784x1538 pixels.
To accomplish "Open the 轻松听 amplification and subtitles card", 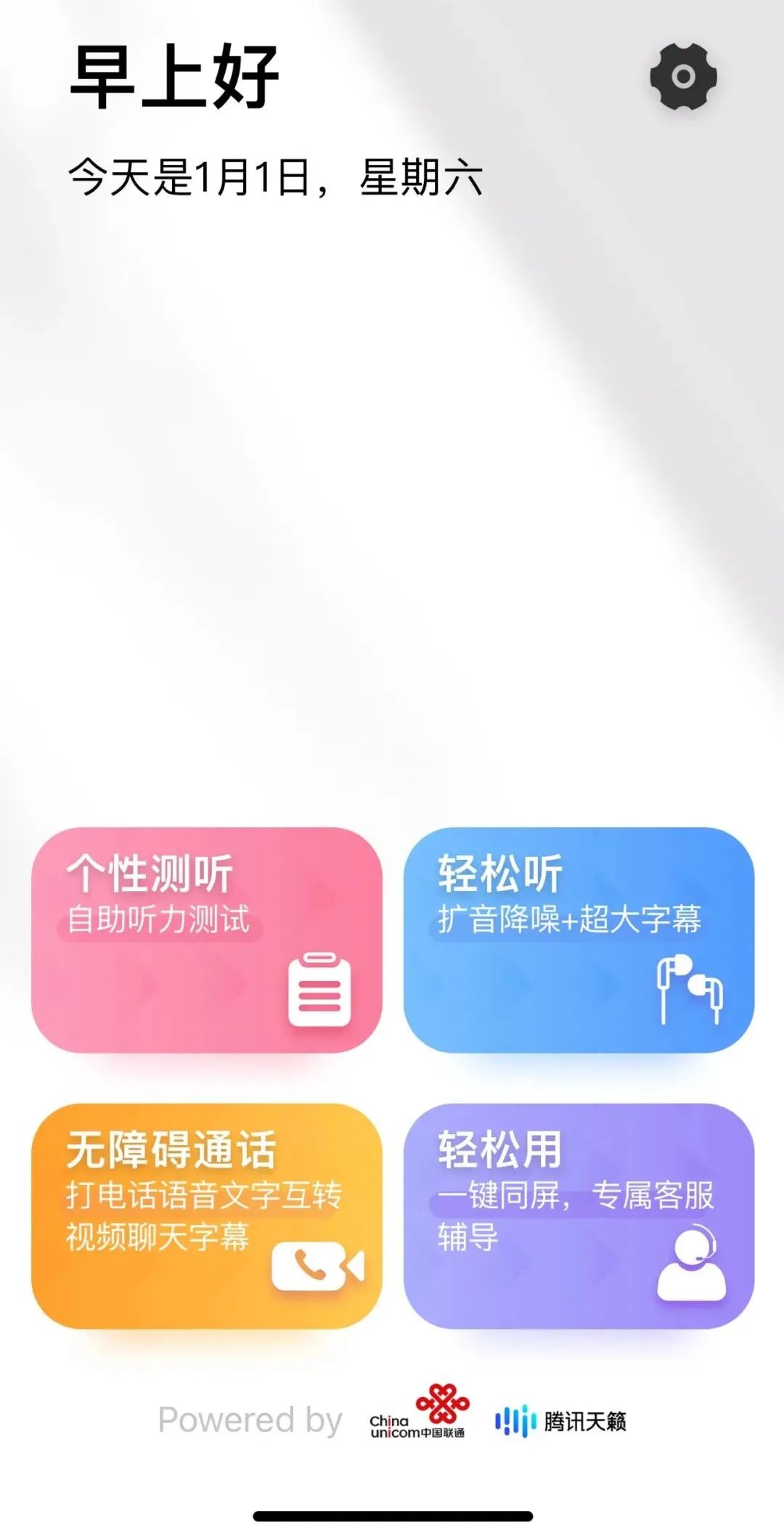I will coord(579,940).
